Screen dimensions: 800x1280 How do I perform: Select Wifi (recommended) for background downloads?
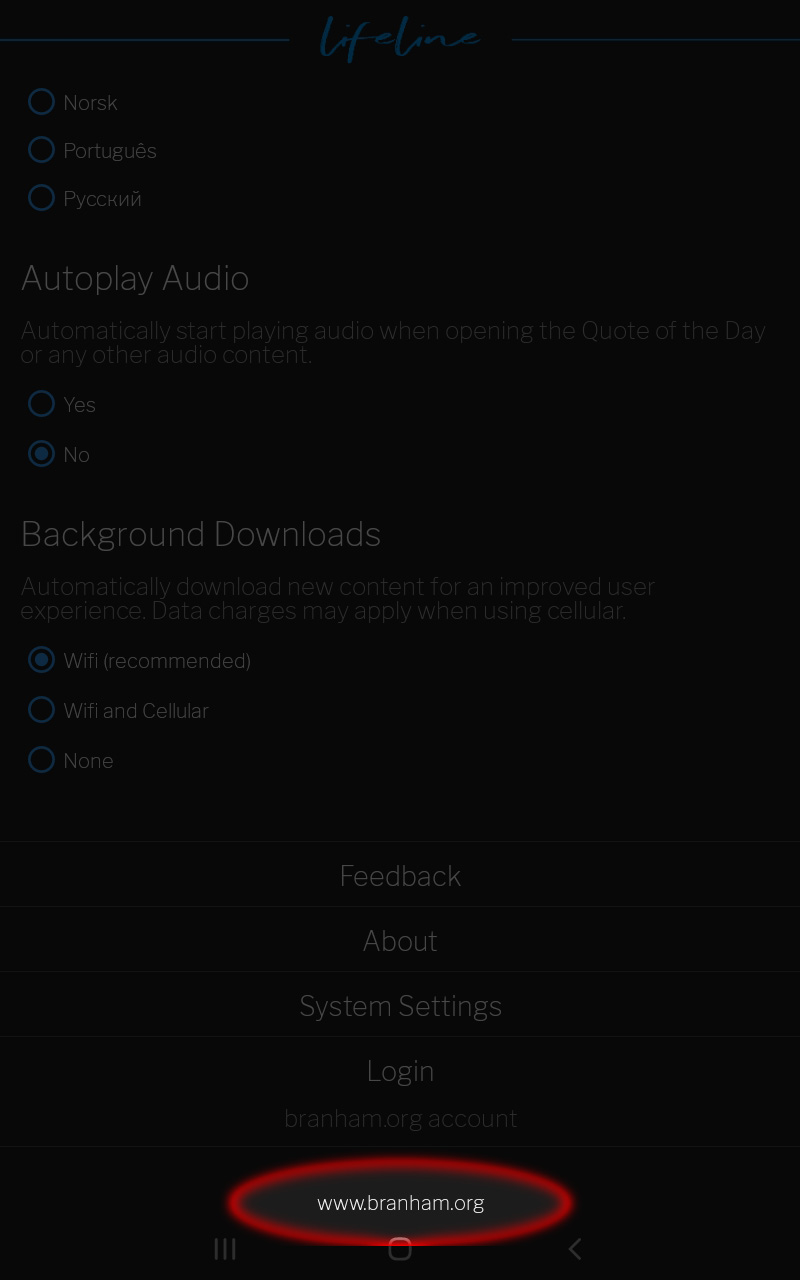[x=139, y=660]
